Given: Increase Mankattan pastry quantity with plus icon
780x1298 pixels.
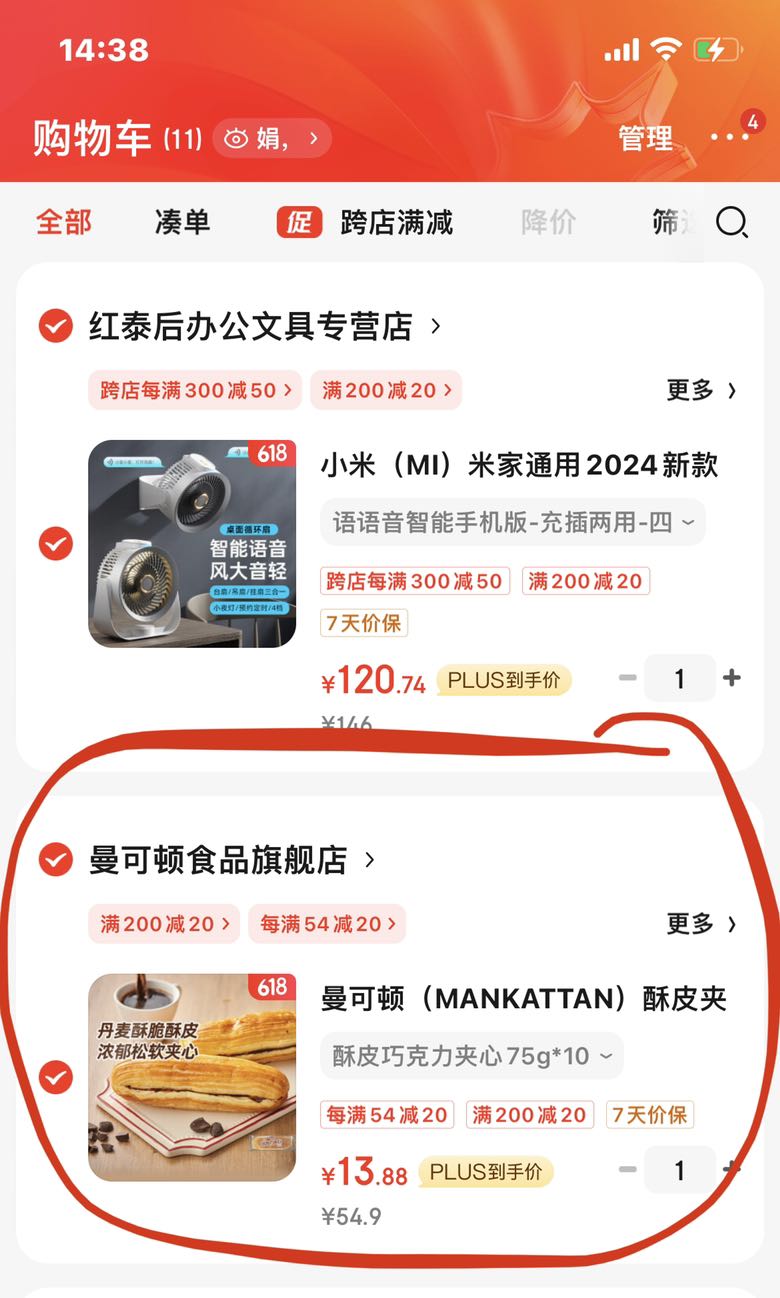Looking at the screenshot, I should click(x=731, y=1169).
